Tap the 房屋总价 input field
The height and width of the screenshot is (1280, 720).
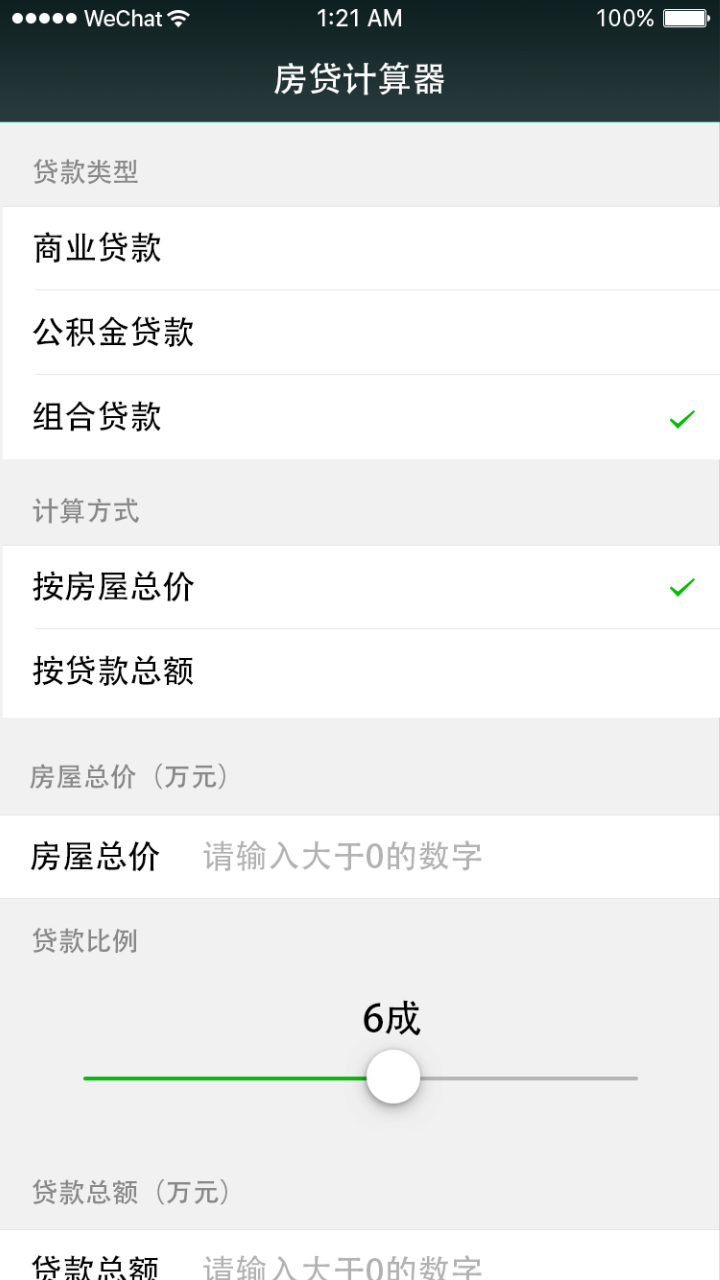(440, 856)
